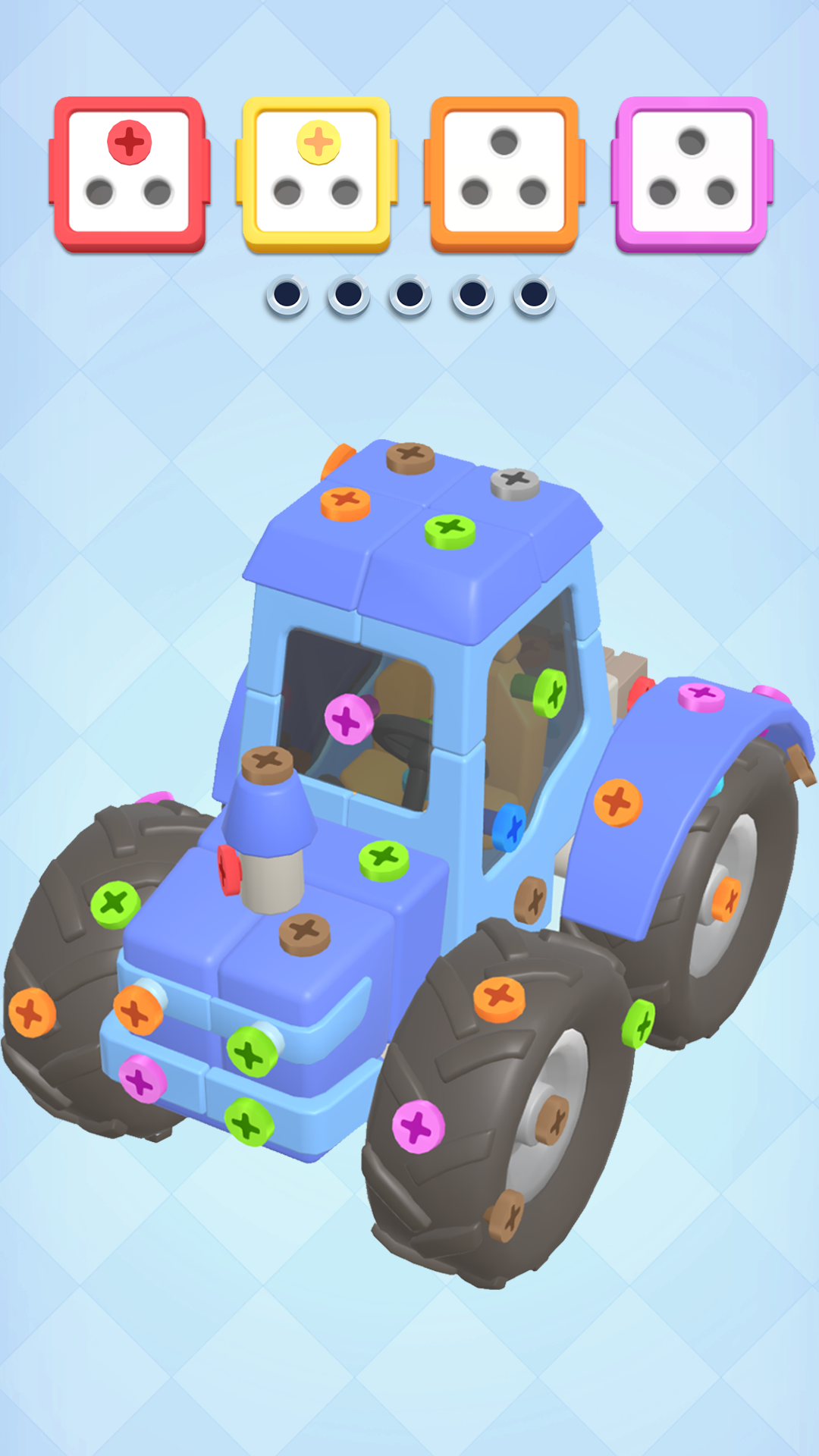Viewport: 819px width, 1456px height.
Task: Tap the brown screw on the hood
Action: click(304, 933)
